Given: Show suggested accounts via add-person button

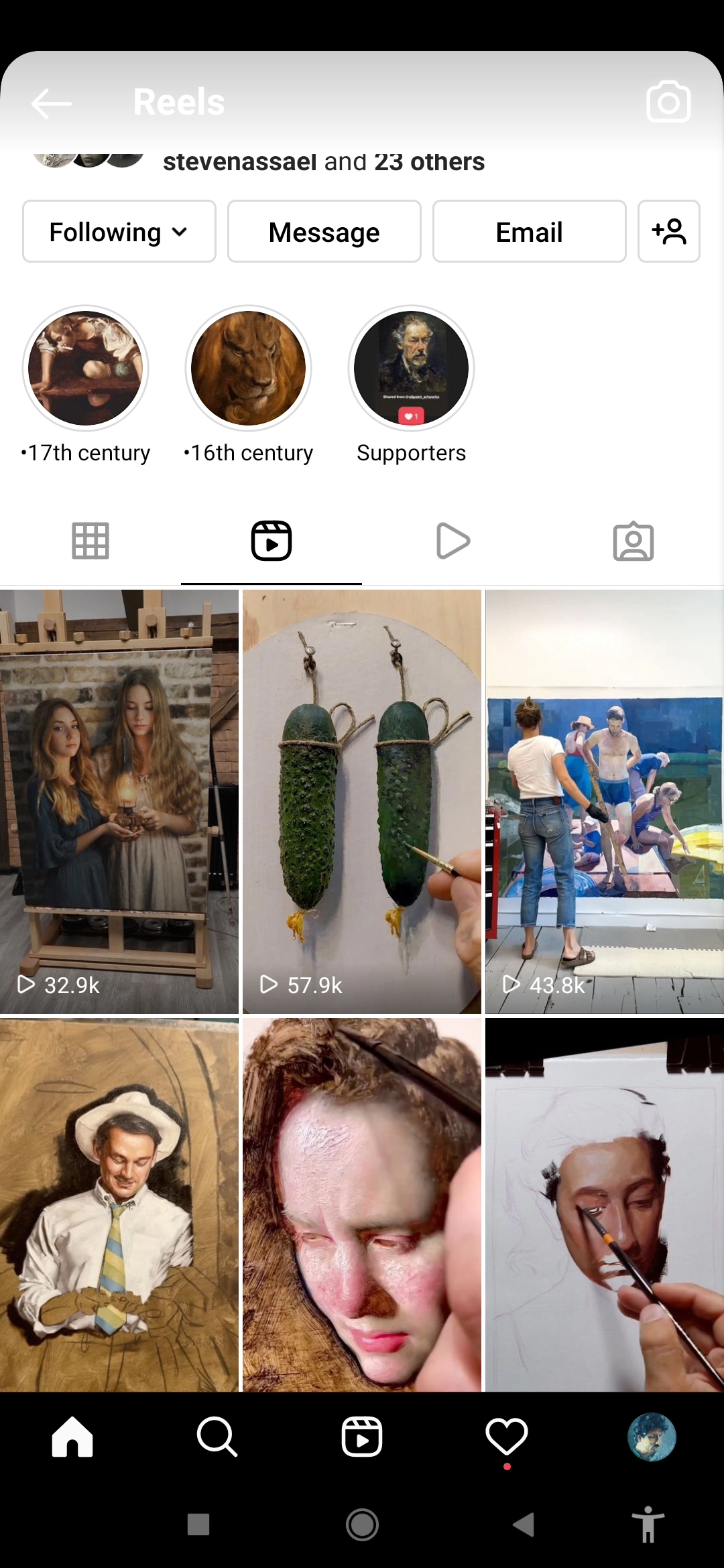Looking at the screenshot, I should [x=668, y=232].
